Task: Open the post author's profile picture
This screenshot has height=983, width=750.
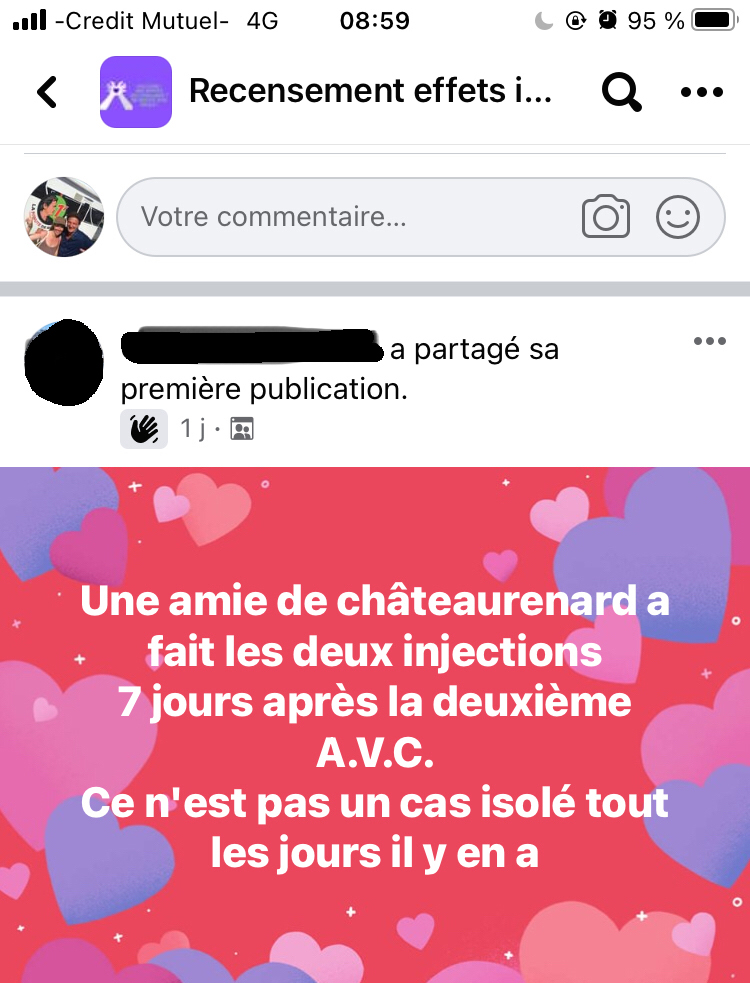Action: pos(62,361)
